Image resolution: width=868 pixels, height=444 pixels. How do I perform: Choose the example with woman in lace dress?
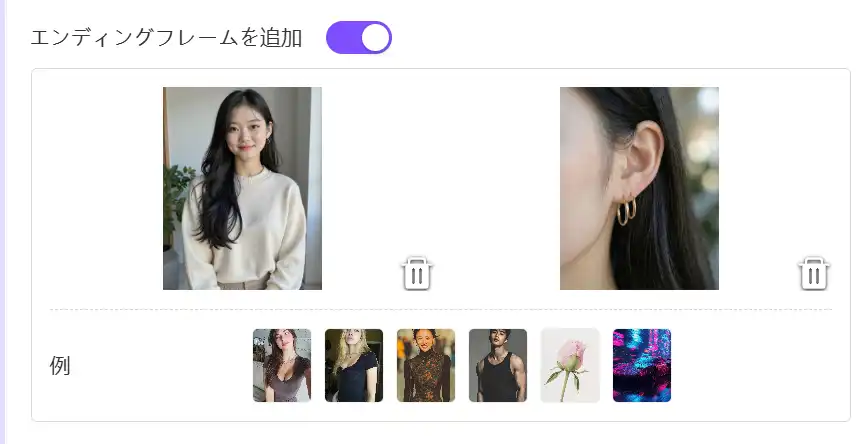pyautogui.click(x=426, y=366)
